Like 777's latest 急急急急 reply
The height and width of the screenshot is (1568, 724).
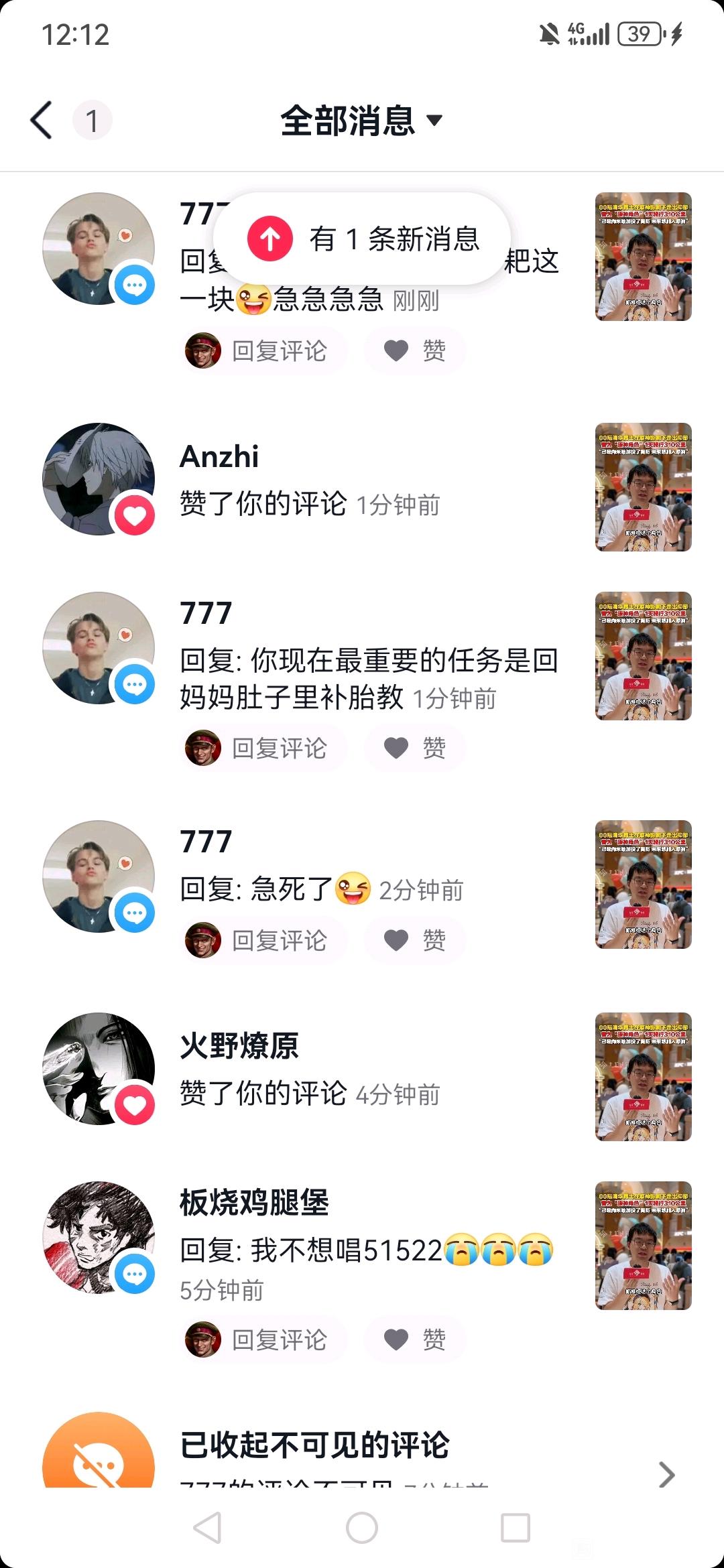coord(415,350)
